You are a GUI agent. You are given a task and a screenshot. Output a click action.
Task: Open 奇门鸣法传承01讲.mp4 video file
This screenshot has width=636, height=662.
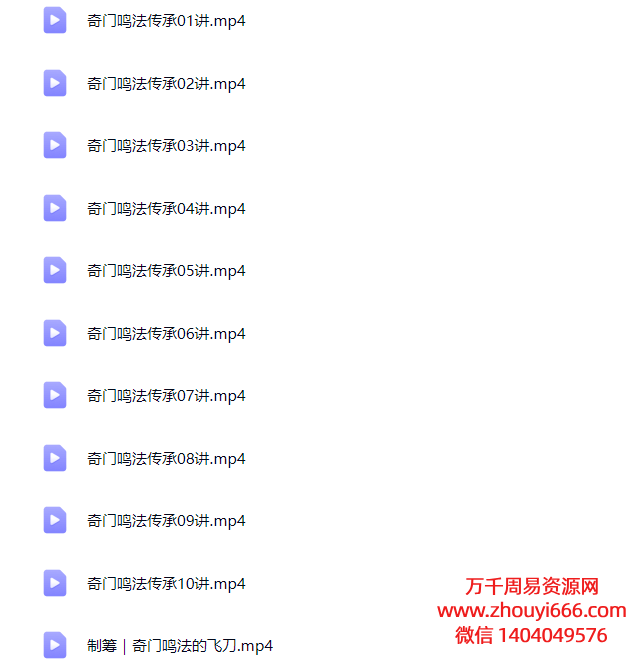[166, 21]
